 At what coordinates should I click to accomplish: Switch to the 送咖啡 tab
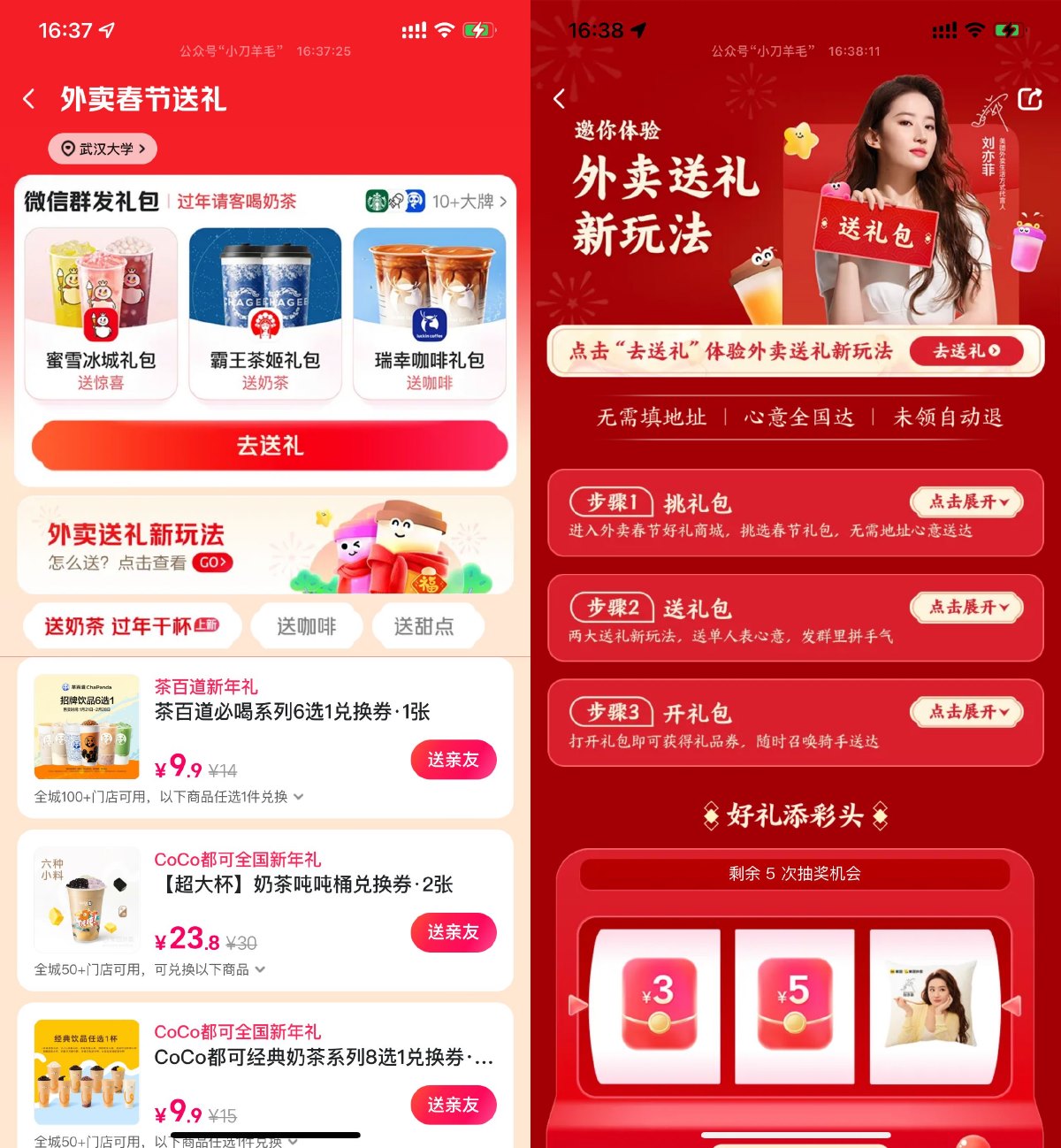[x=306, y=625]
